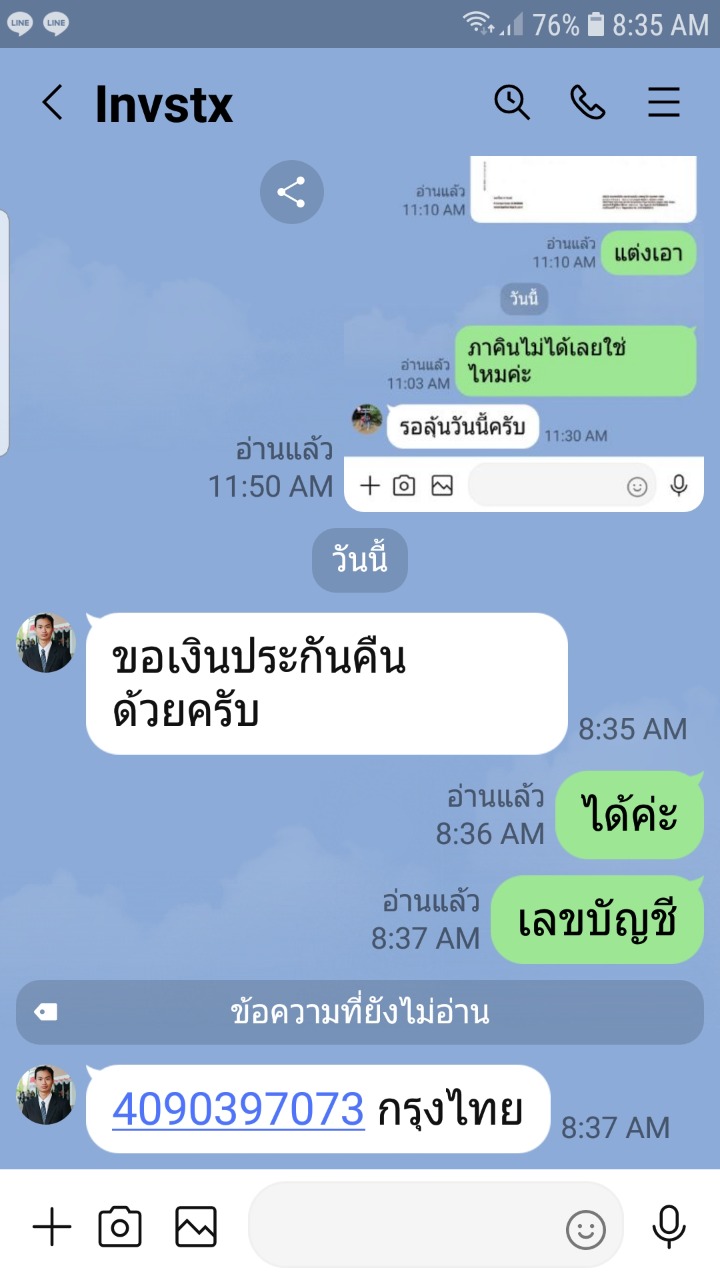Search messages in this chat
Image resolution: width=720 pixels, height=1280 pixels.
(512, 102)
